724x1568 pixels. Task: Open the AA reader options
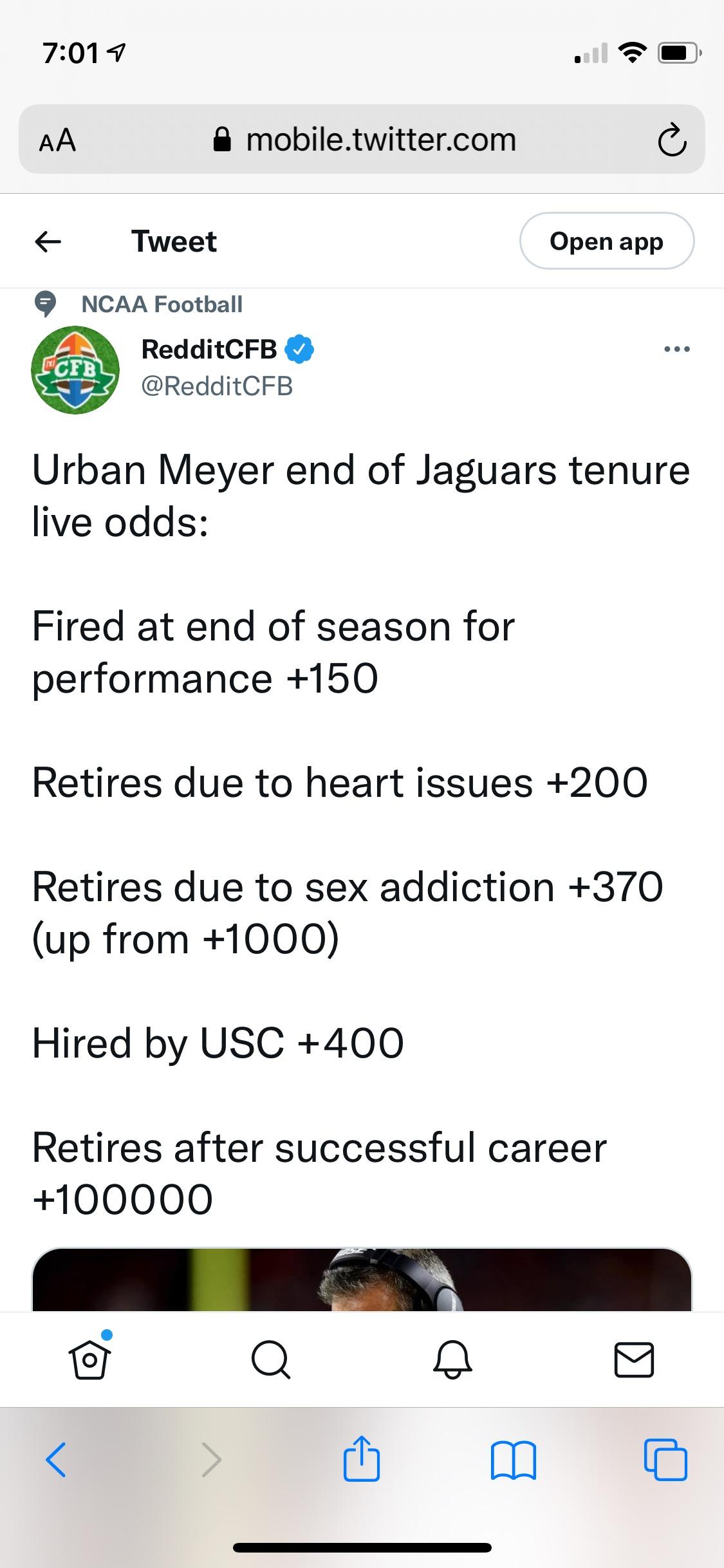[57, 140]
